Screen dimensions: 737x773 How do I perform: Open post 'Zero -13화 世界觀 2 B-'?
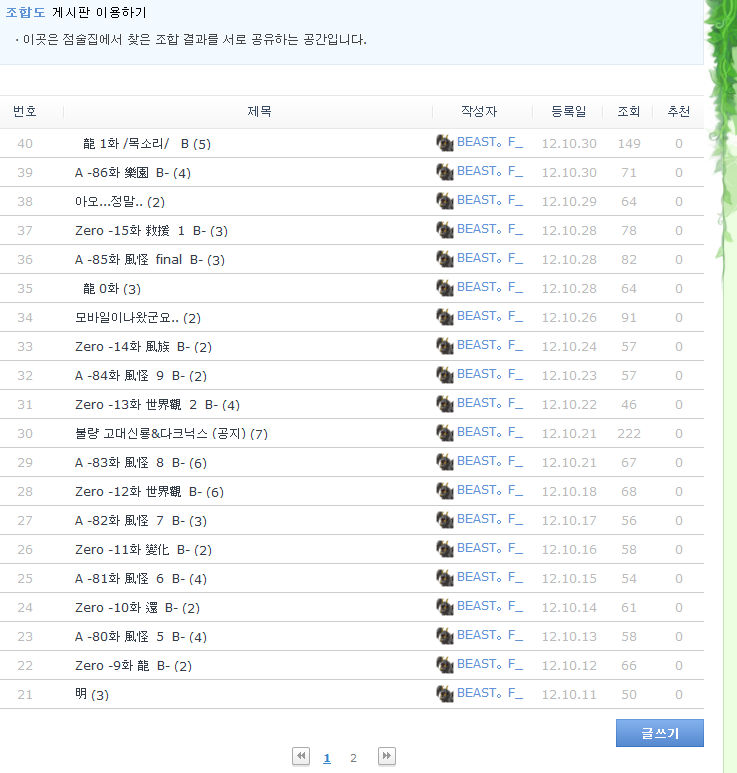click(146, 405)
